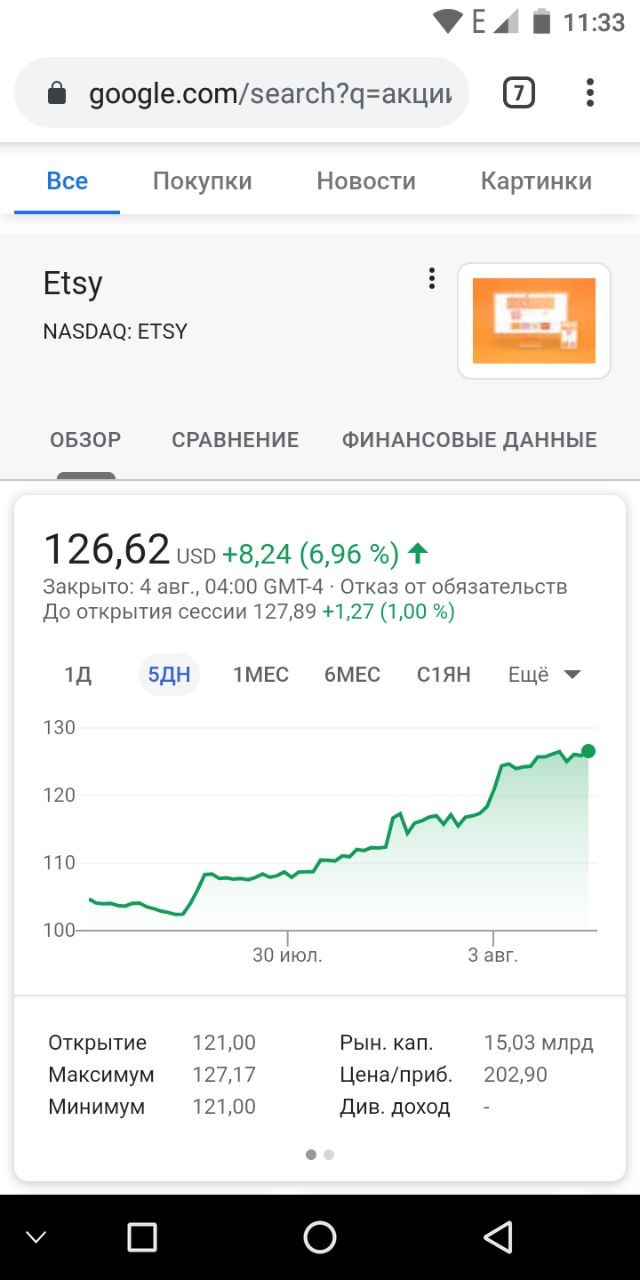Open the Etsy image thumbnail
This screenshot has width=640, height=1280.
tap(534, 321)
